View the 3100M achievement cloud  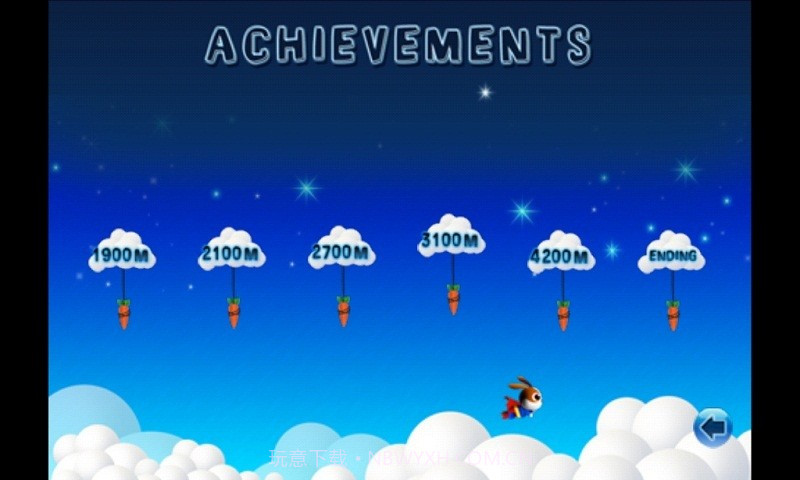pyautogui.click(x=452, y=239)
